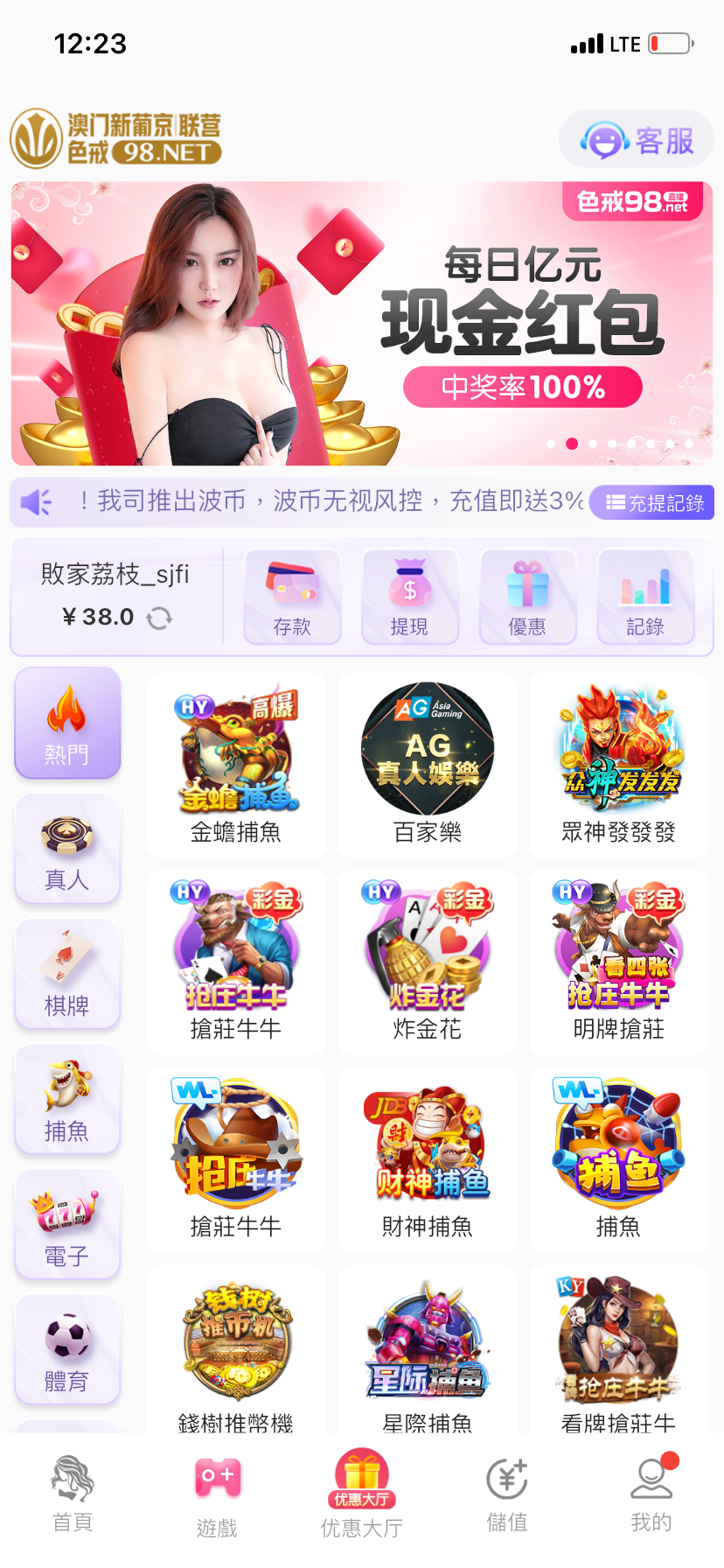724x1568 pixels.
Task: Show the 捕魚 category
Action: (67, 1100)
